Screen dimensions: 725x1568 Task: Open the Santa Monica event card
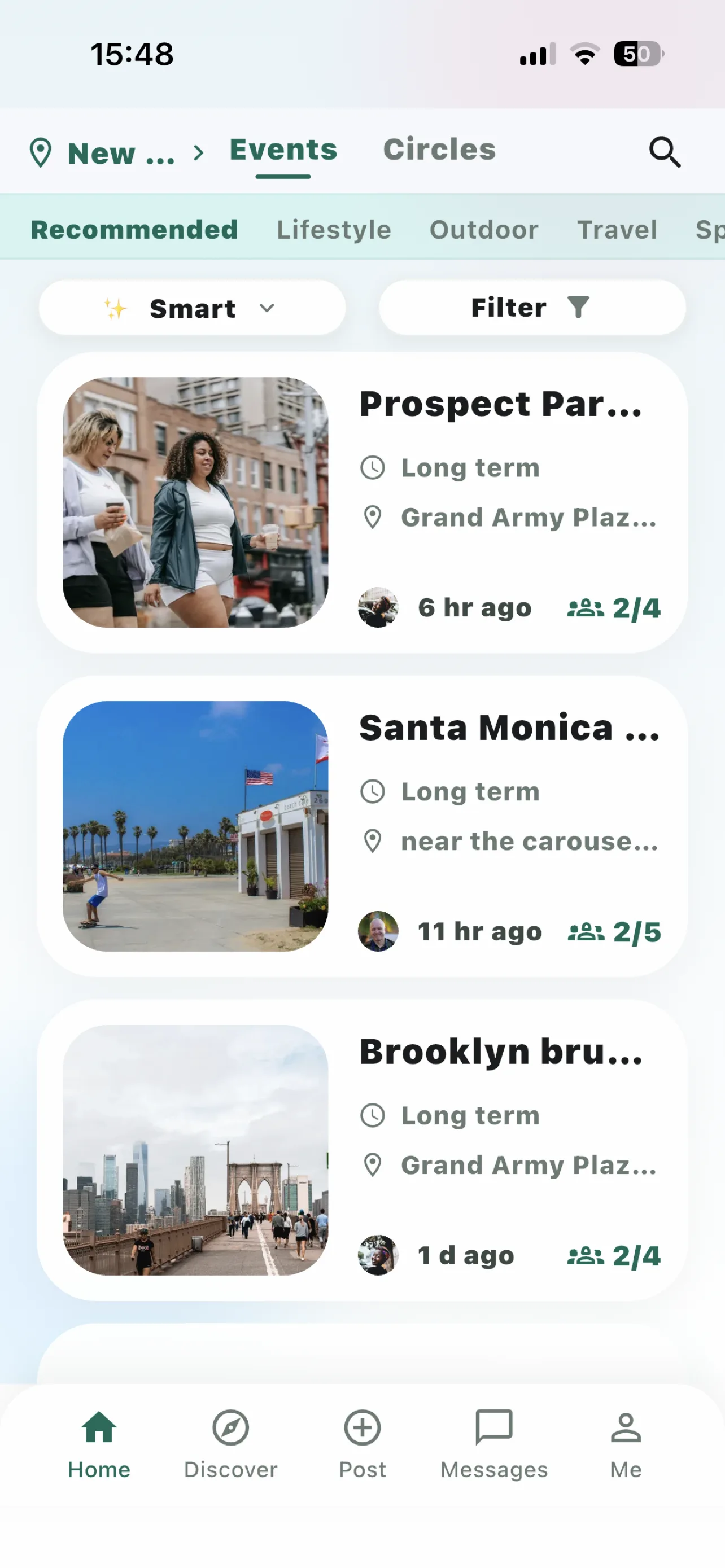[362, 826]
